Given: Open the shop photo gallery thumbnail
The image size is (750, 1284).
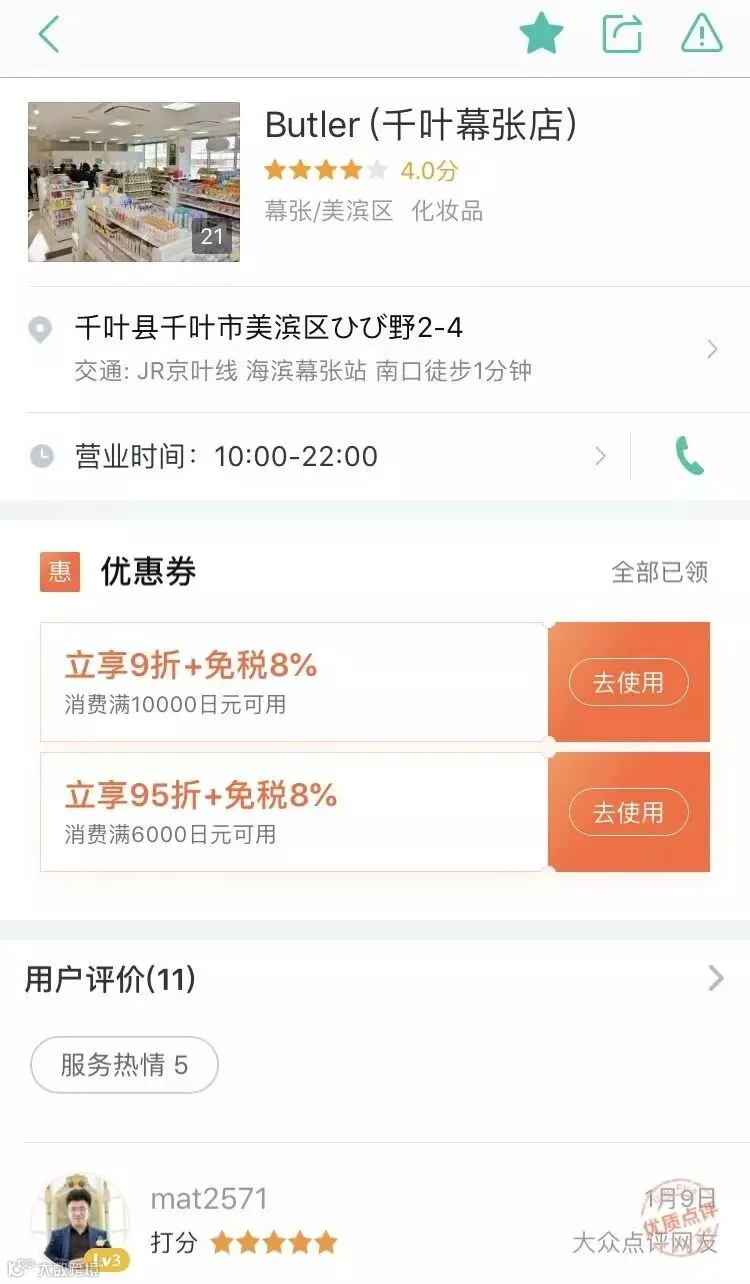Looking at the screenshot, I should (134, 182).
